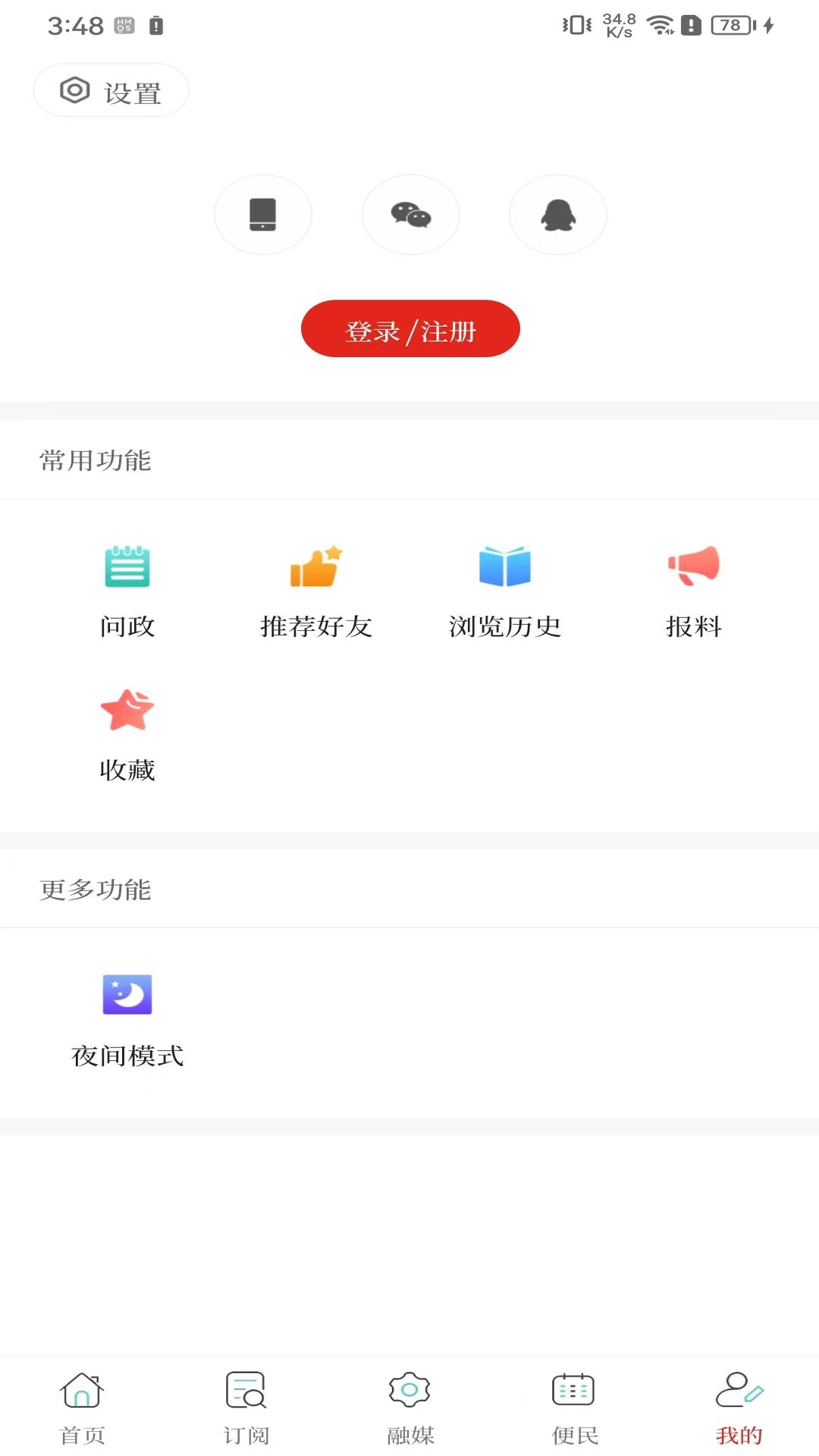Tap the Wi-Fi icon in status bar
This screenshot has width=819, height=1456.
pos(661,25)
